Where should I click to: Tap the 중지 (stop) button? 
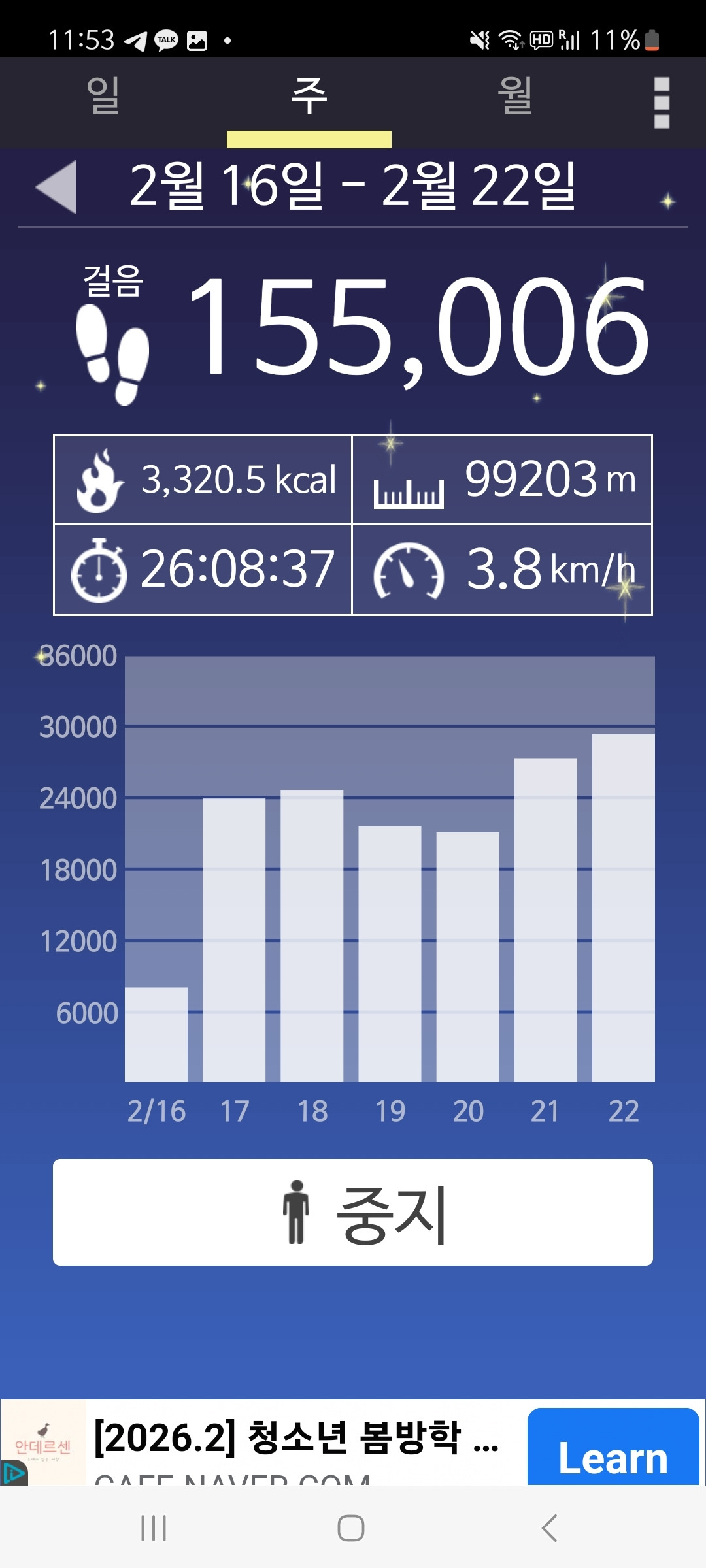(x=353, y=1213)
